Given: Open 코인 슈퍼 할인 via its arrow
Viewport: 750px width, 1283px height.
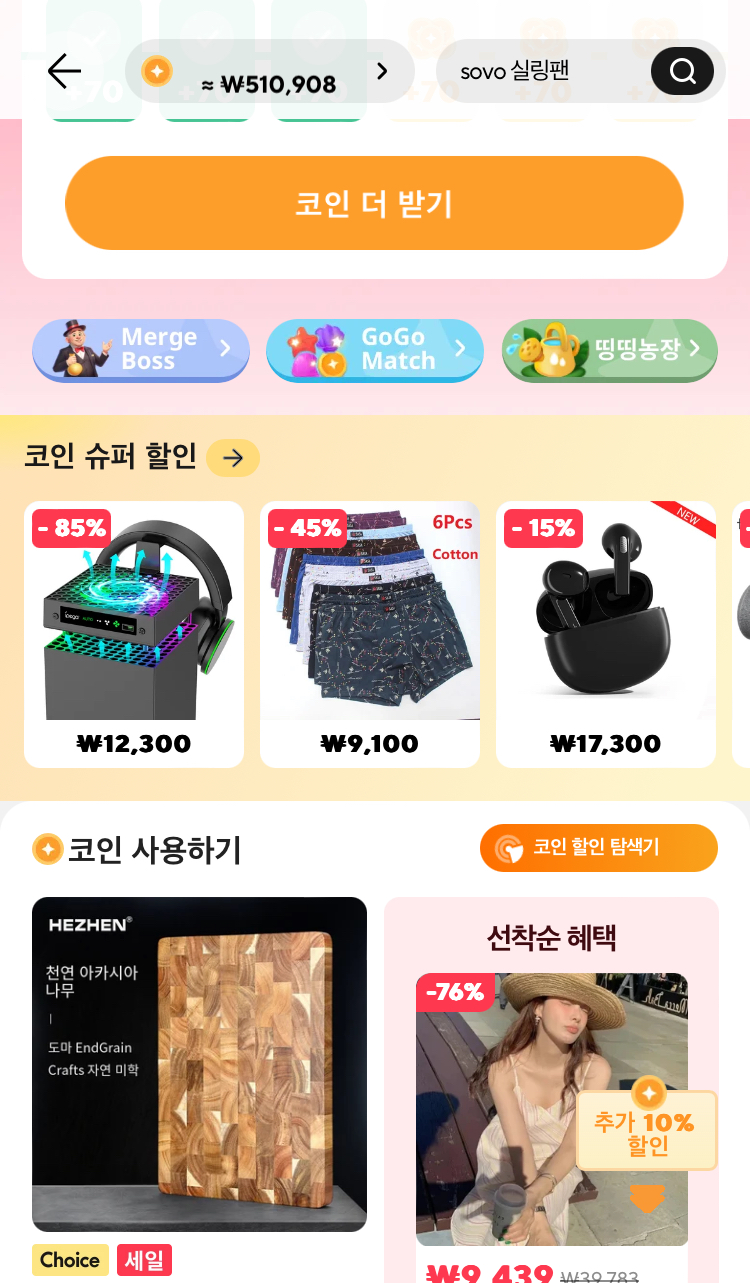Looking at the screenshot, I should [x=232, y=458].
